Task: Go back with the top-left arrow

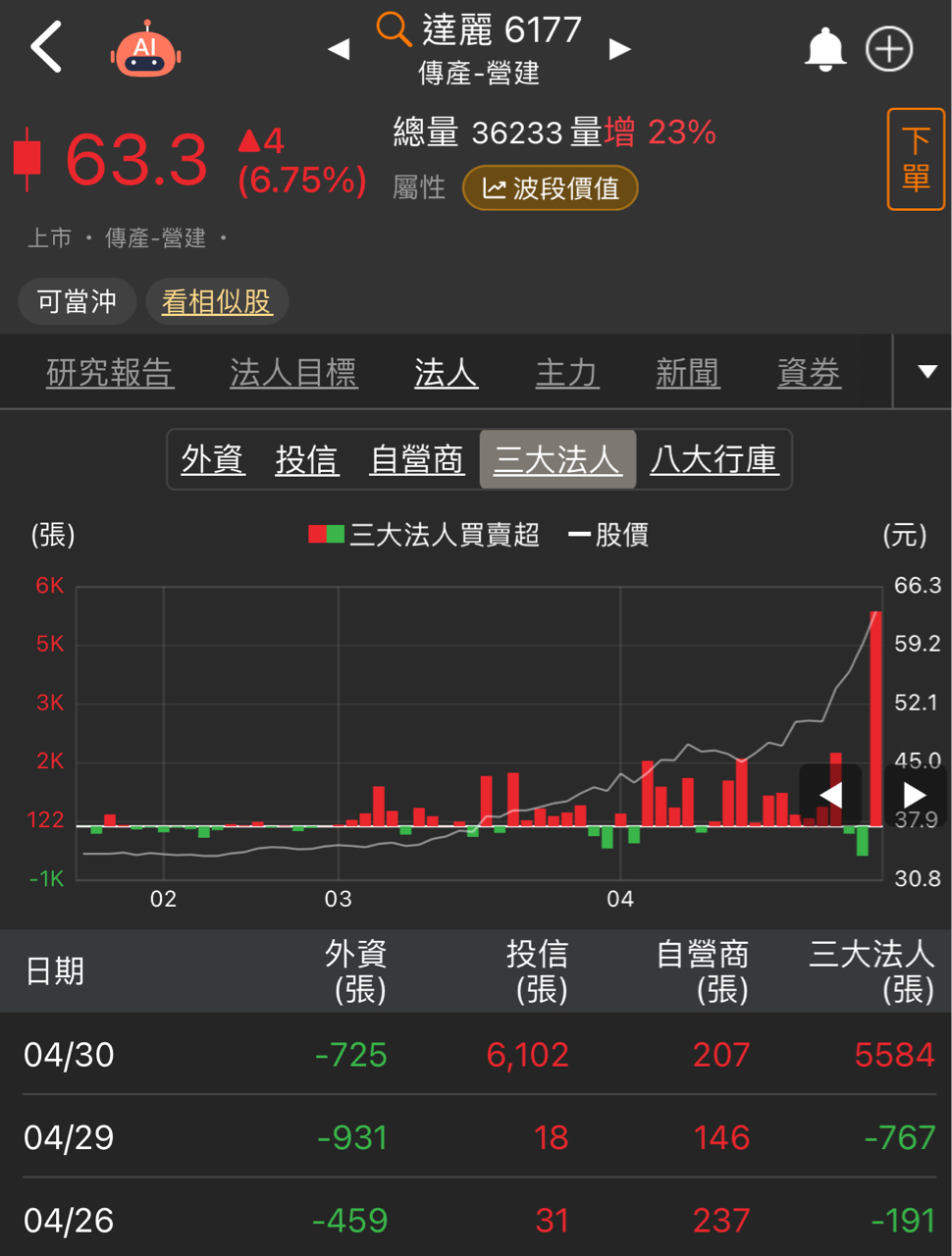Action: pos(46,47)
